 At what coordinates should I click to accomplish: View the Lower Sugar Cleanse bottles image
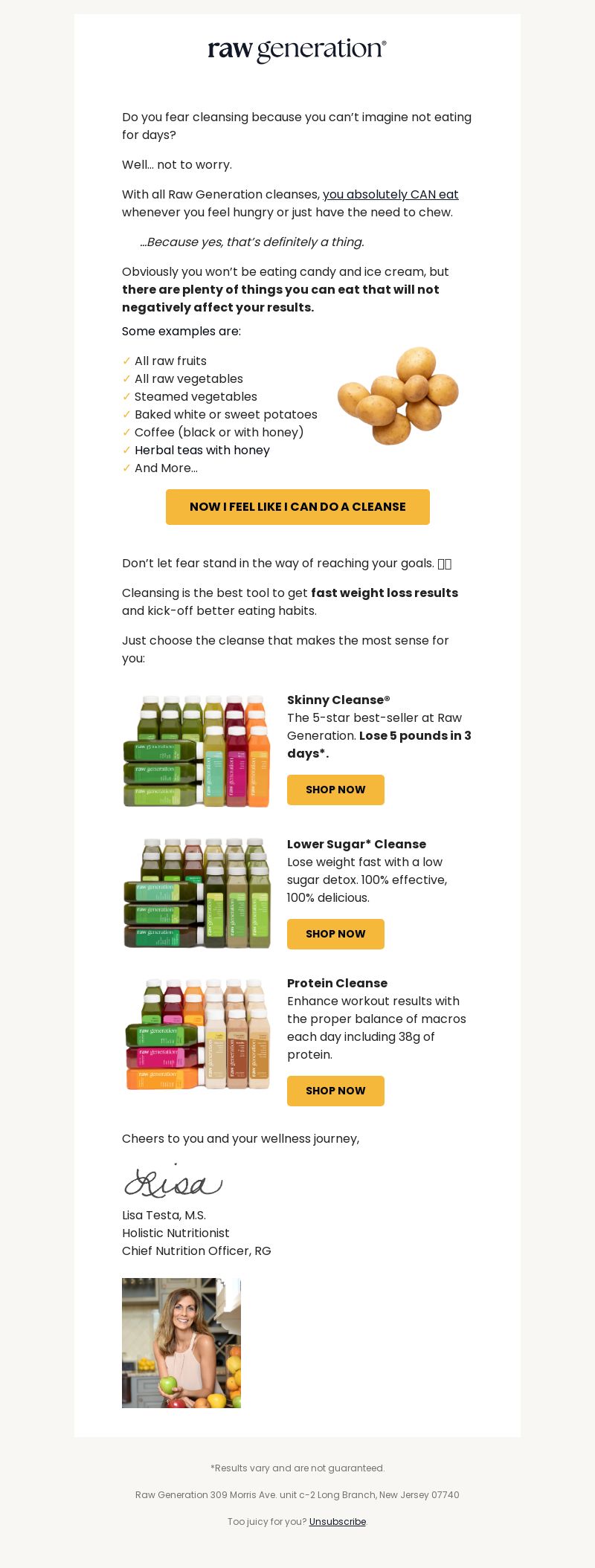tap(197, 893)
